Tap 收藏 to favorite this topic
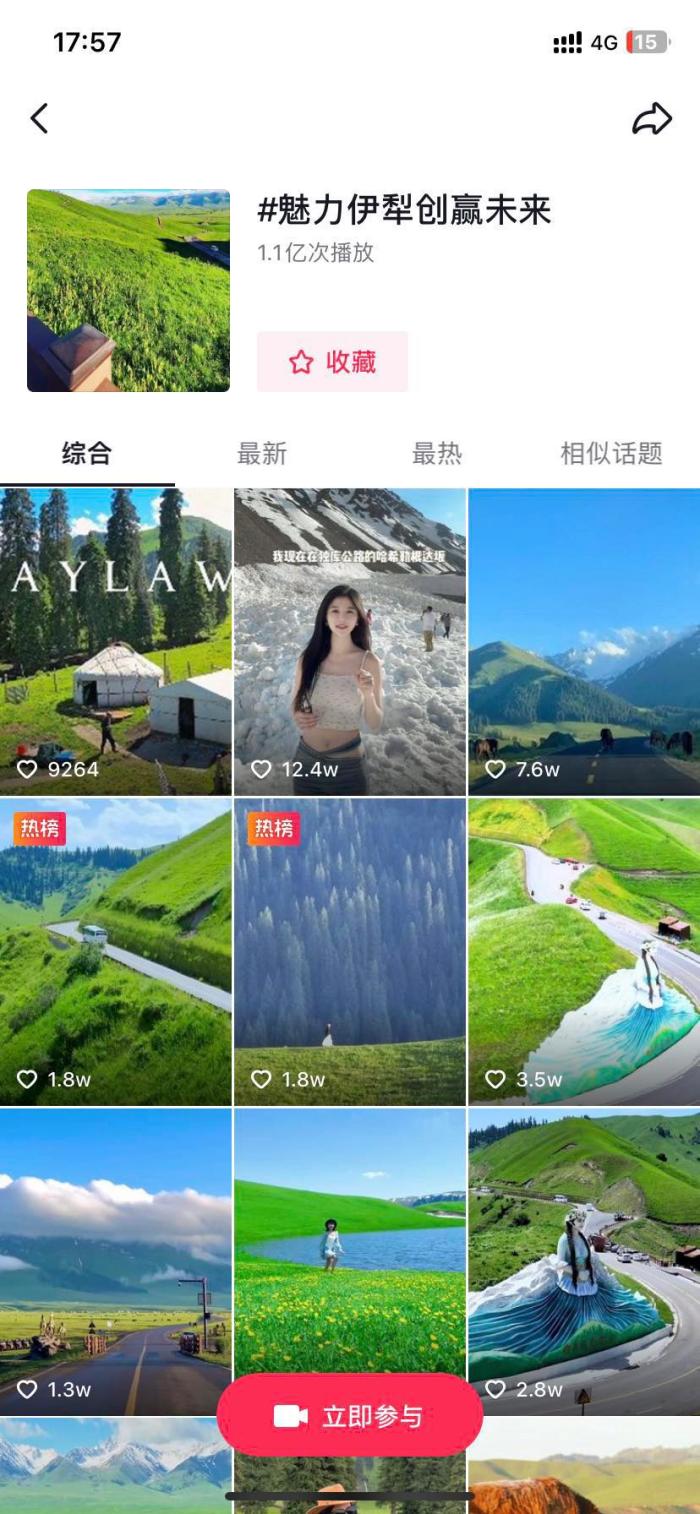 coord(332,362)
